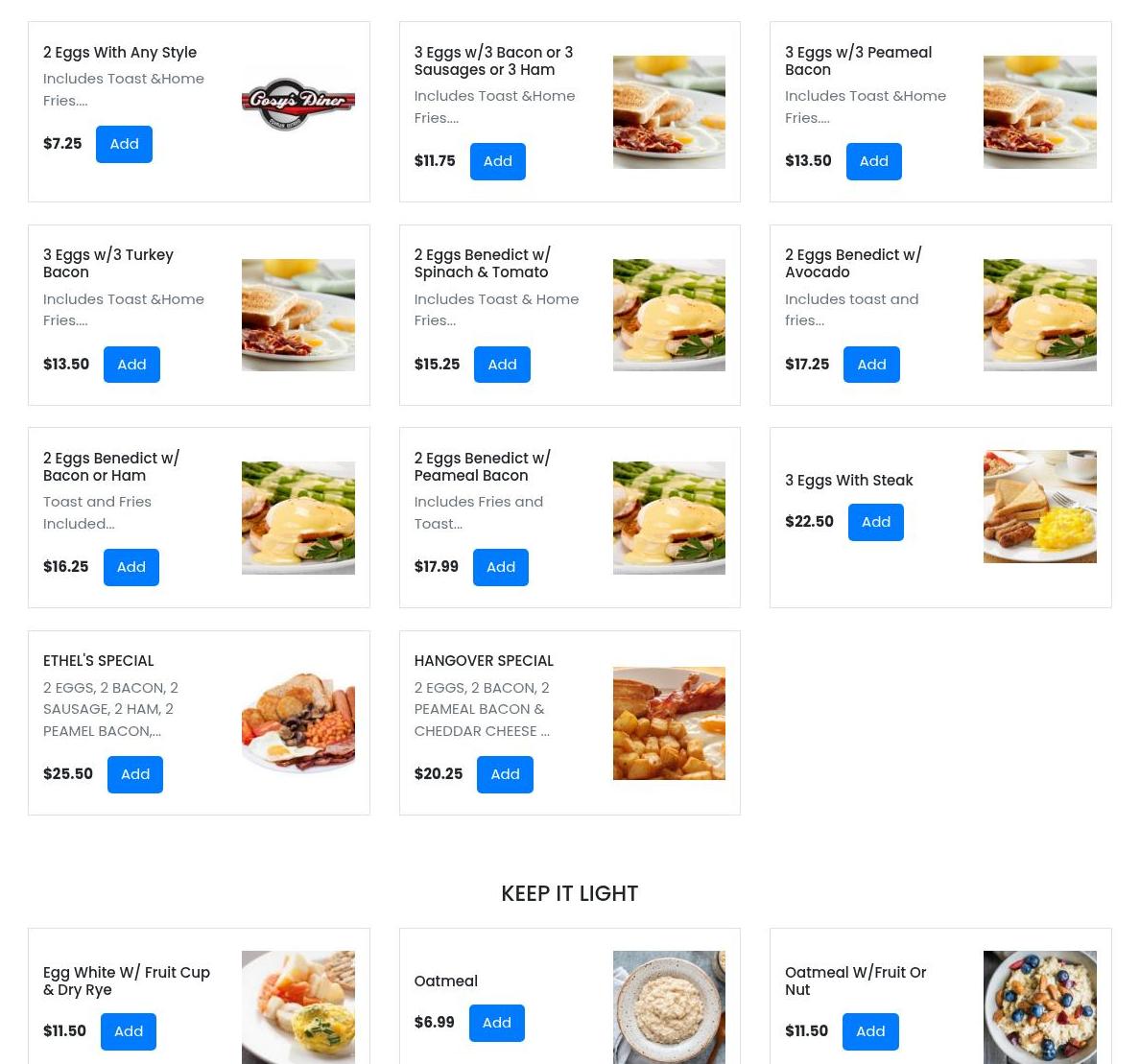
Task: Add 2 Eggs With Any Style to order
Action: point(124,144)
